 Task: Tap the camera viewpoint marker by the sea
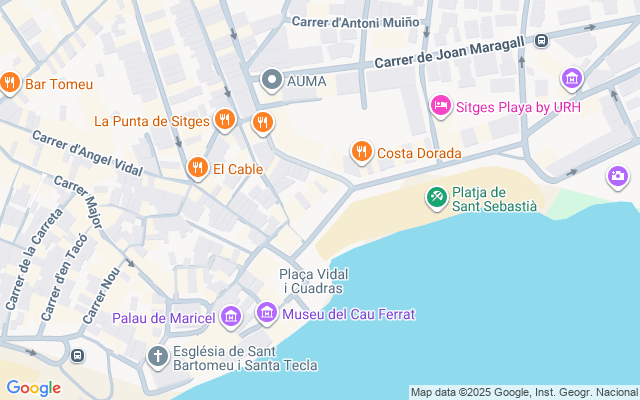pos(618,176)
